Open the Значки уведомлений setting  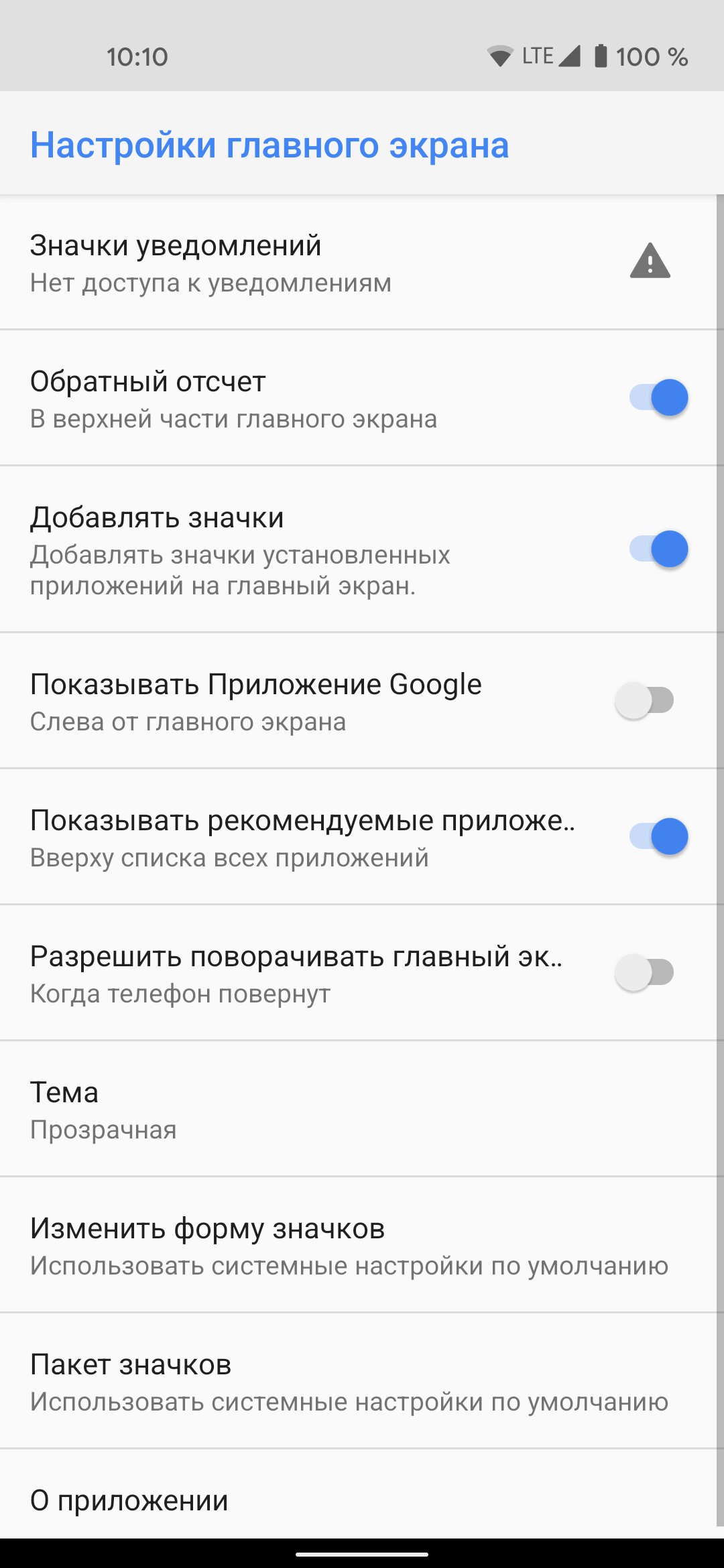(x=358, y=262)
